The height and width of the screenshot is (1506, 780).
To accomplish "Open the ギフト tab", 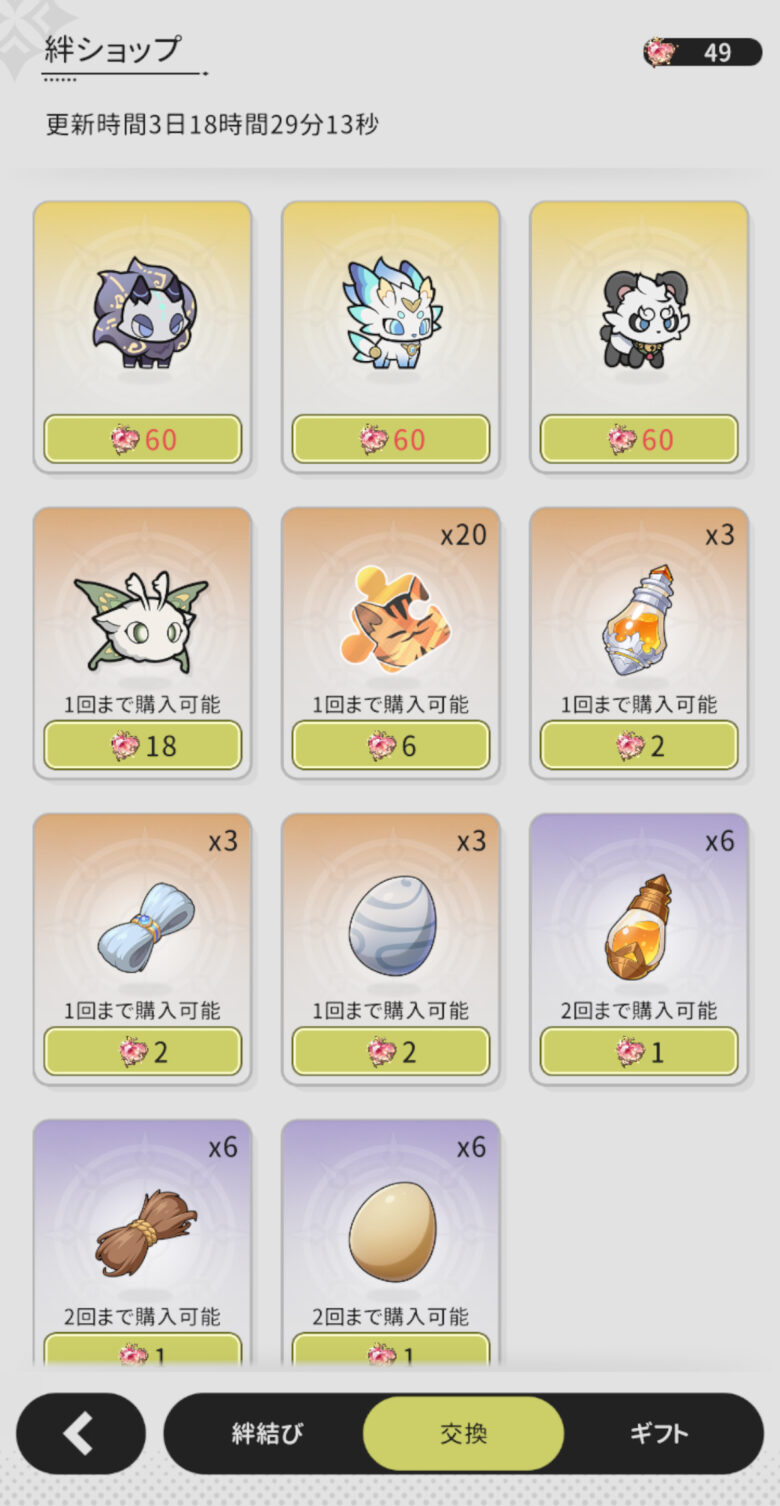I will click(658, 1433).
